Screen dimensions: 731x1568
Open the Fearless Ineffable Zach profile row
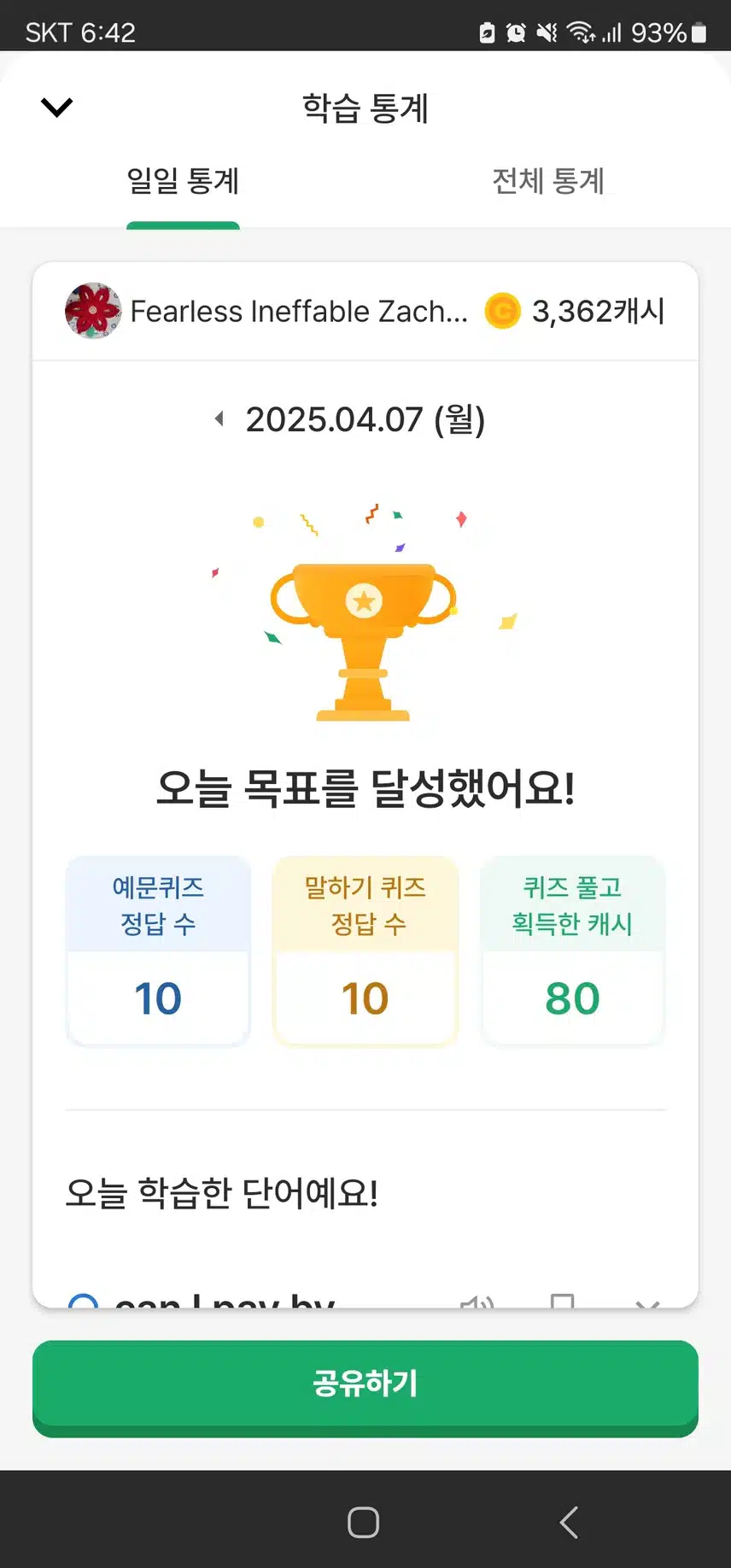pos(365,311)
